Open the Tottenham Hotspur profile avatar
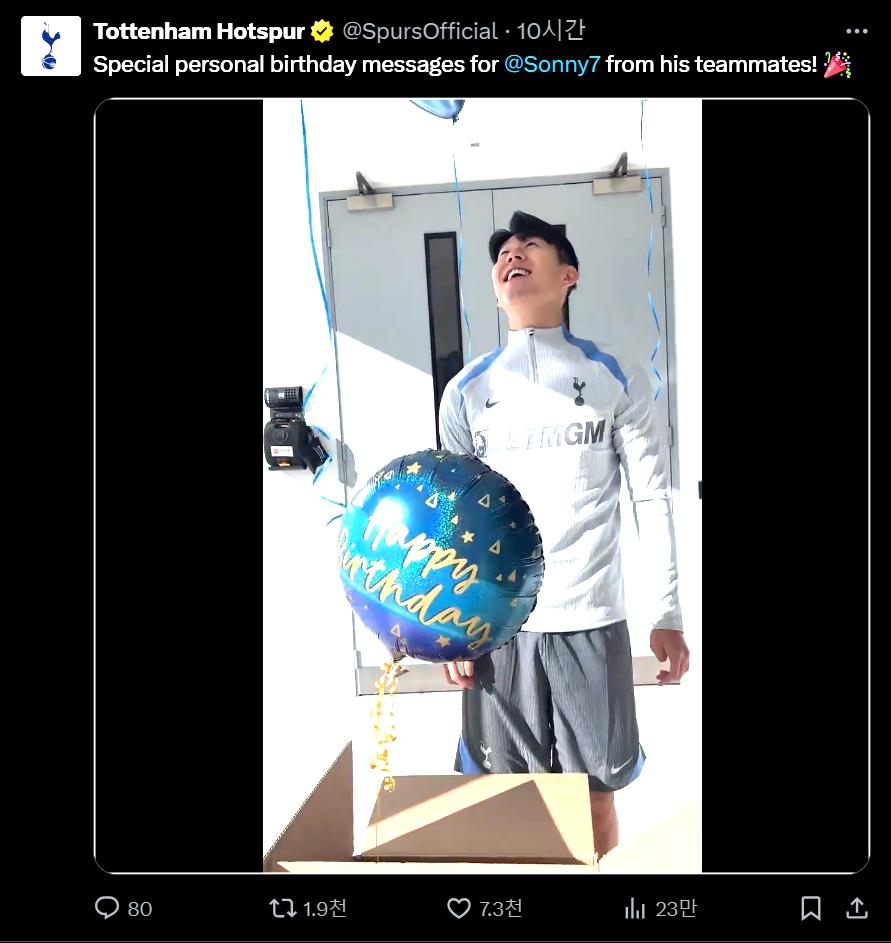 50,46
